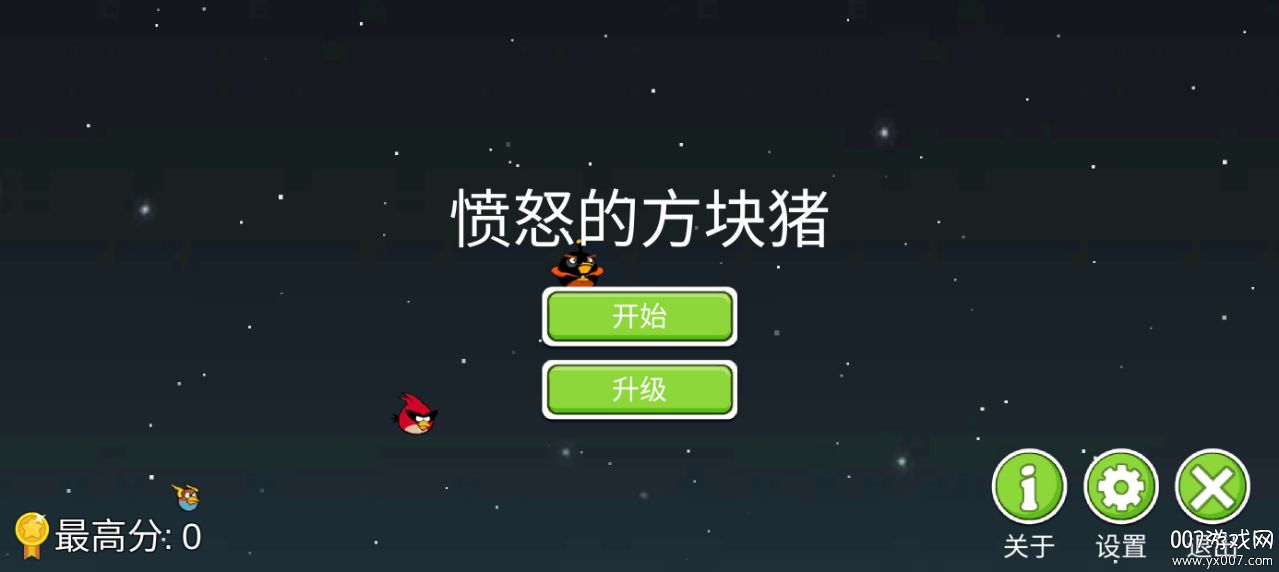This screenshot has height=572, width=1279.
Task: Open the 设置 settings gear
Action: (x=1121, y=487)
